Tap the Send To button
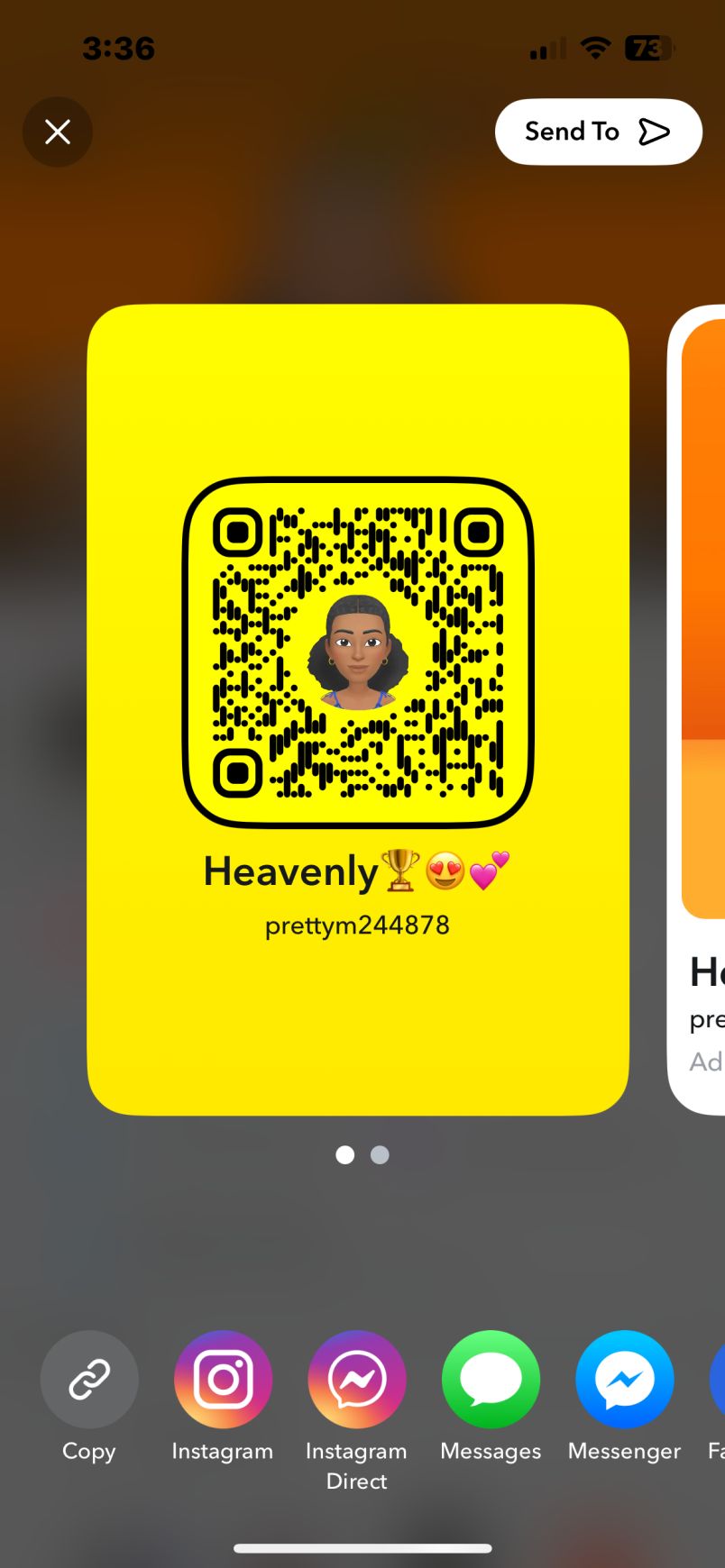 click(x=598, y=132)
